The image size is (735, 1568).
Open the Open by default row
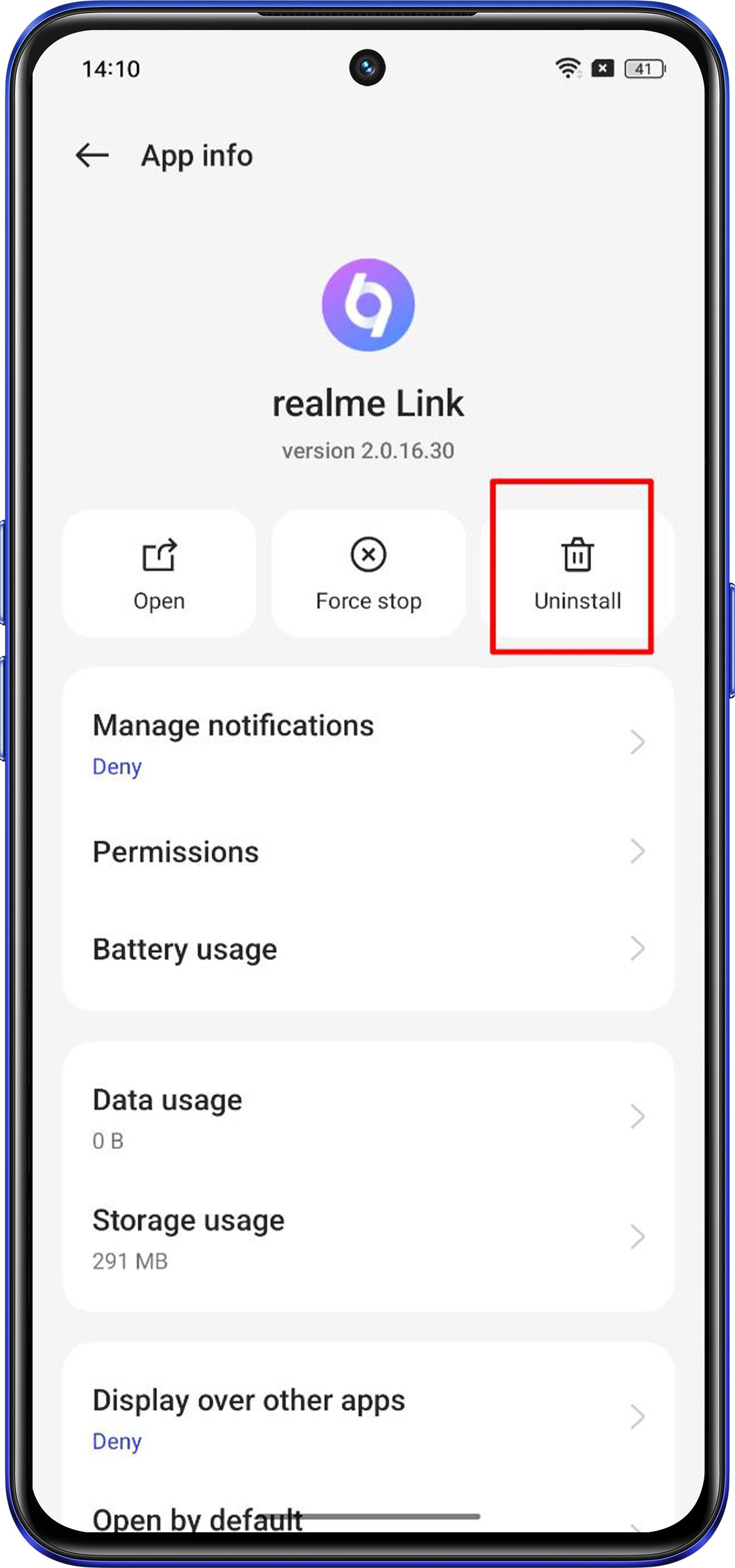click(198, 1519)
